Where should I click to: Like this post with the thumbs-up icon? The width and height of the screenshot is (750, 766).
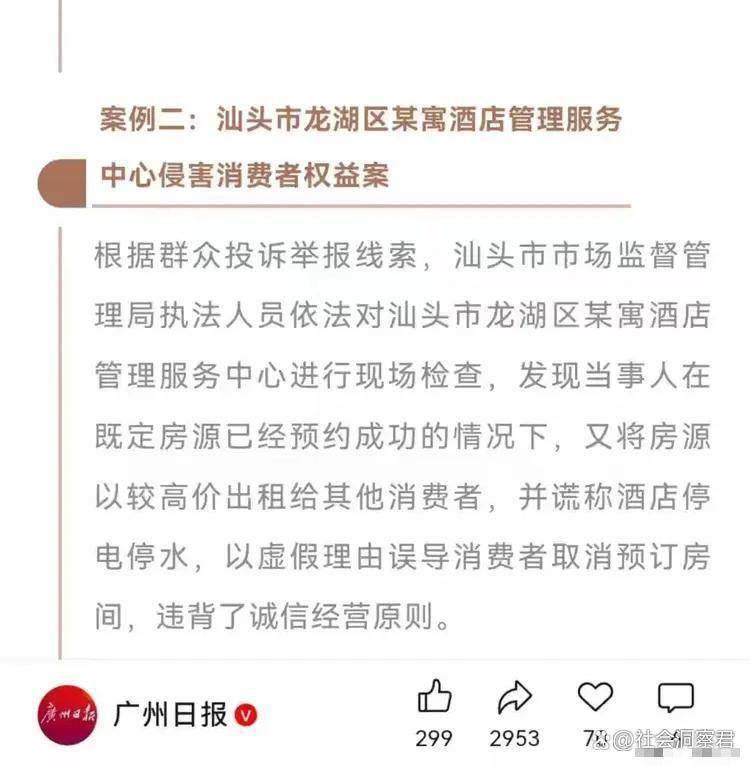coord(435,697)
